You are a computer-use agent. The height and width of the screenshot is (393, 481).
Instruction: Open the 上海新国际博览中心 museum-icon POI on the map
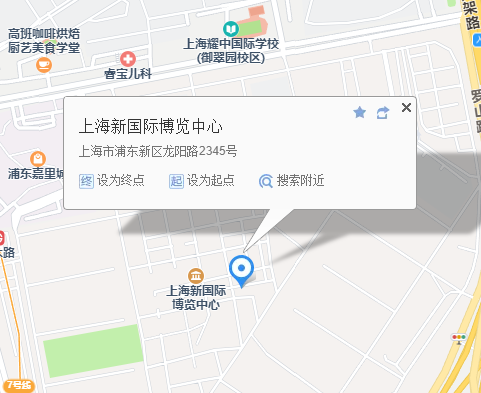point(196,276)
